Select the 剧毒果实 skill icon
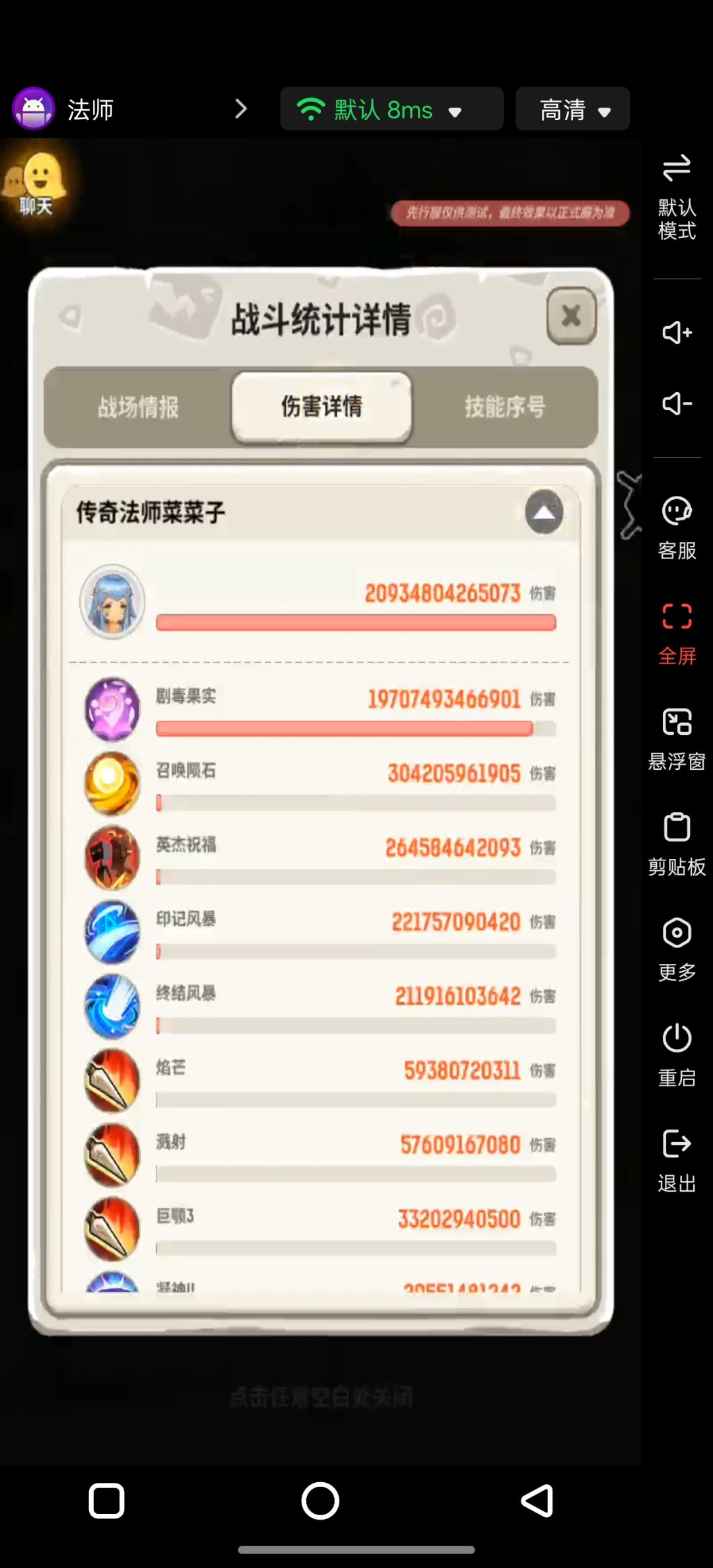 (x=112, y=708)
